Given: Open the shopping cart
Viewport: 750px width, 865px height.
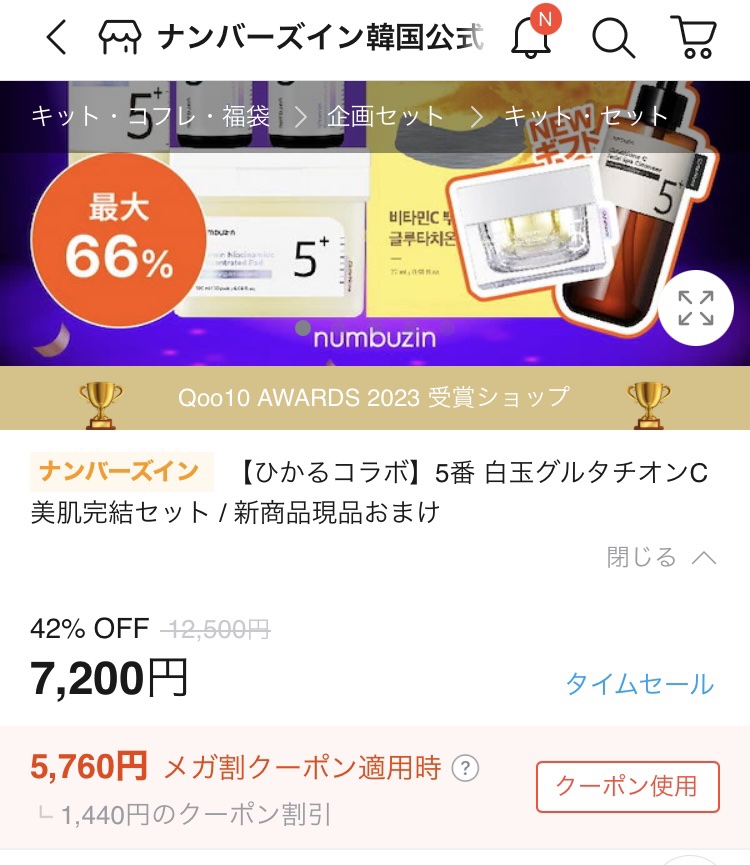Looking at the screenshot, I should point(694,37).
